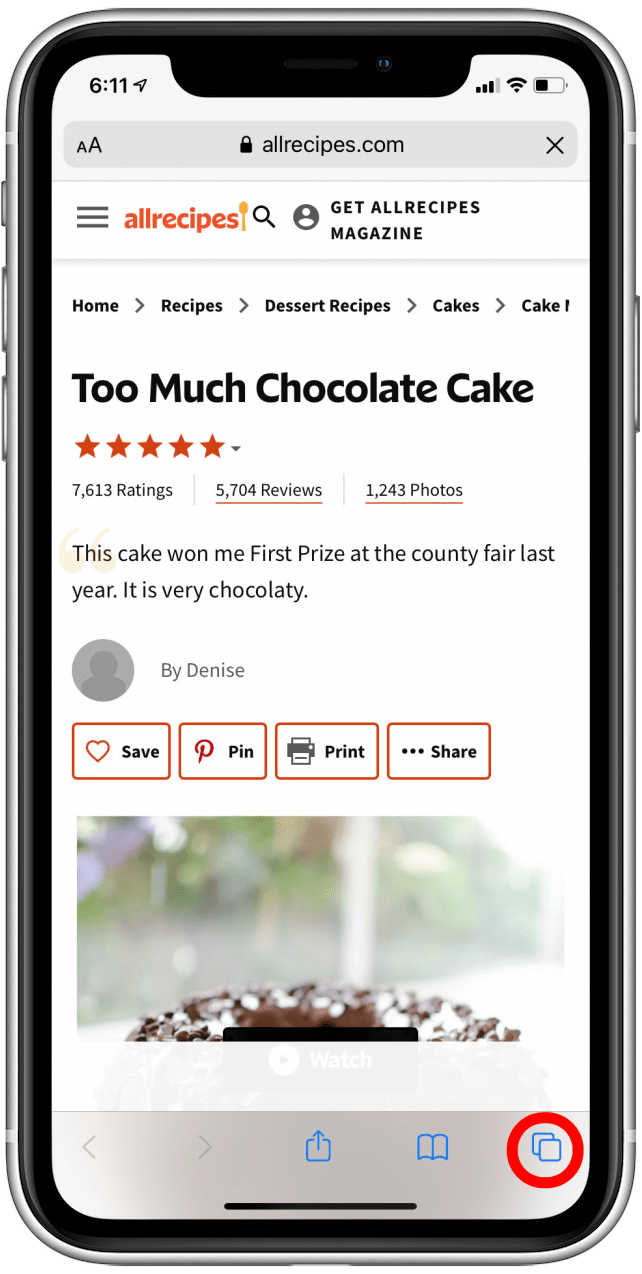Get Allrecipes Magazine link
The width and height of the screenshot is (642, 1274).
click(404, 220)
